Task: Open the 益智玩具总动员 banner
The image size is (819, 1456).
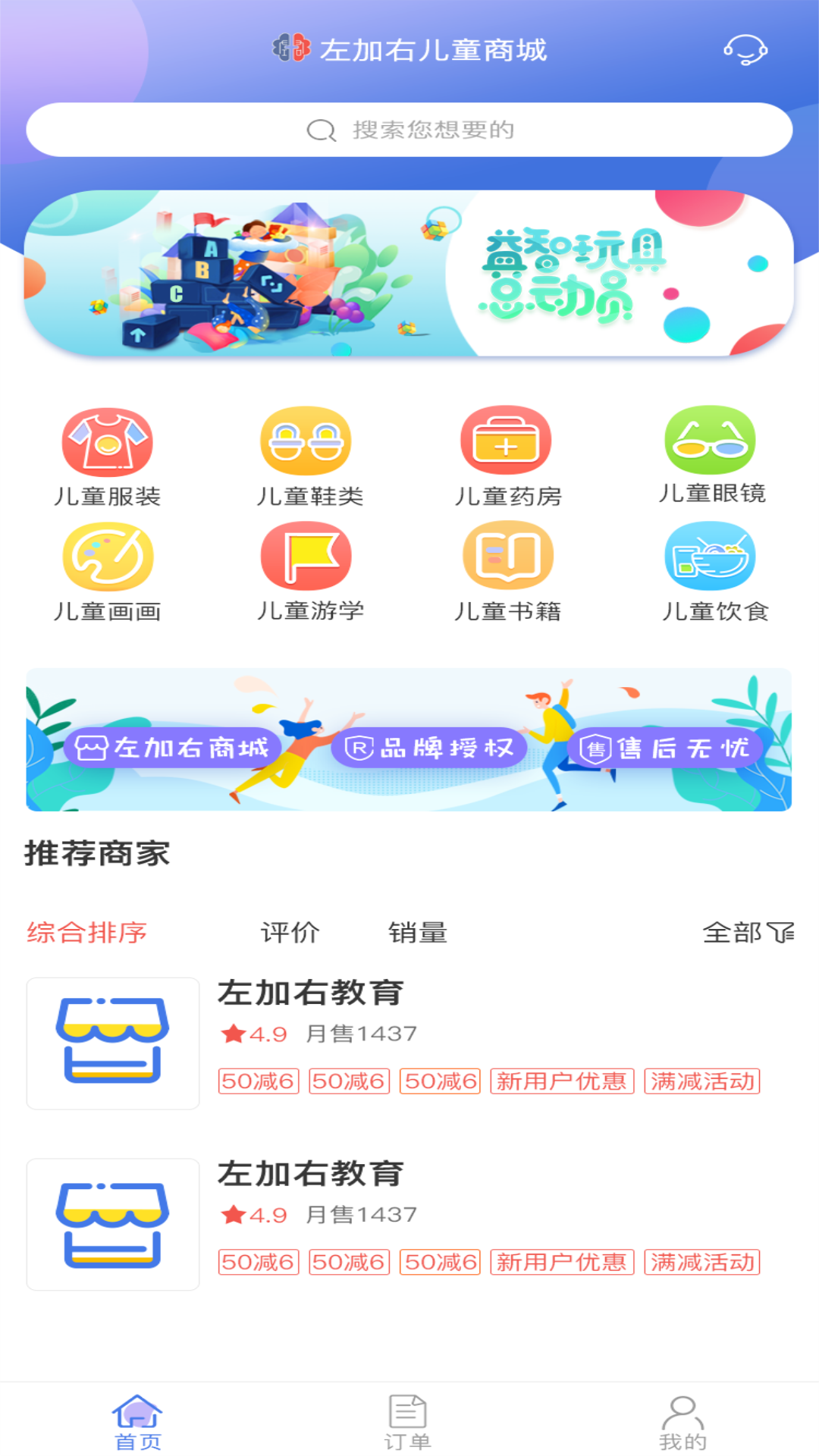Action: [409, 273]
